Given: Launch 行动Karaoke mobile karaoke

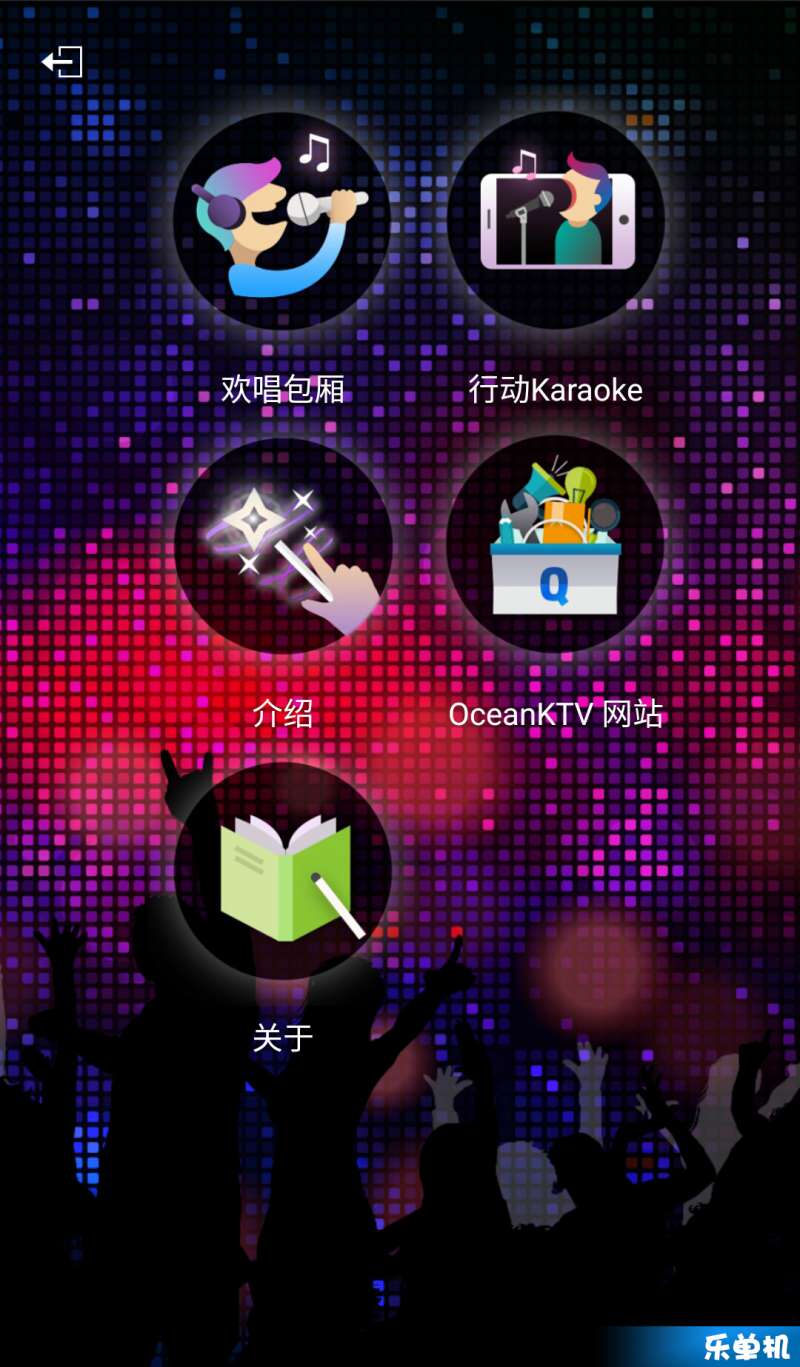Looking at the screenshot, I should point(556,221).
